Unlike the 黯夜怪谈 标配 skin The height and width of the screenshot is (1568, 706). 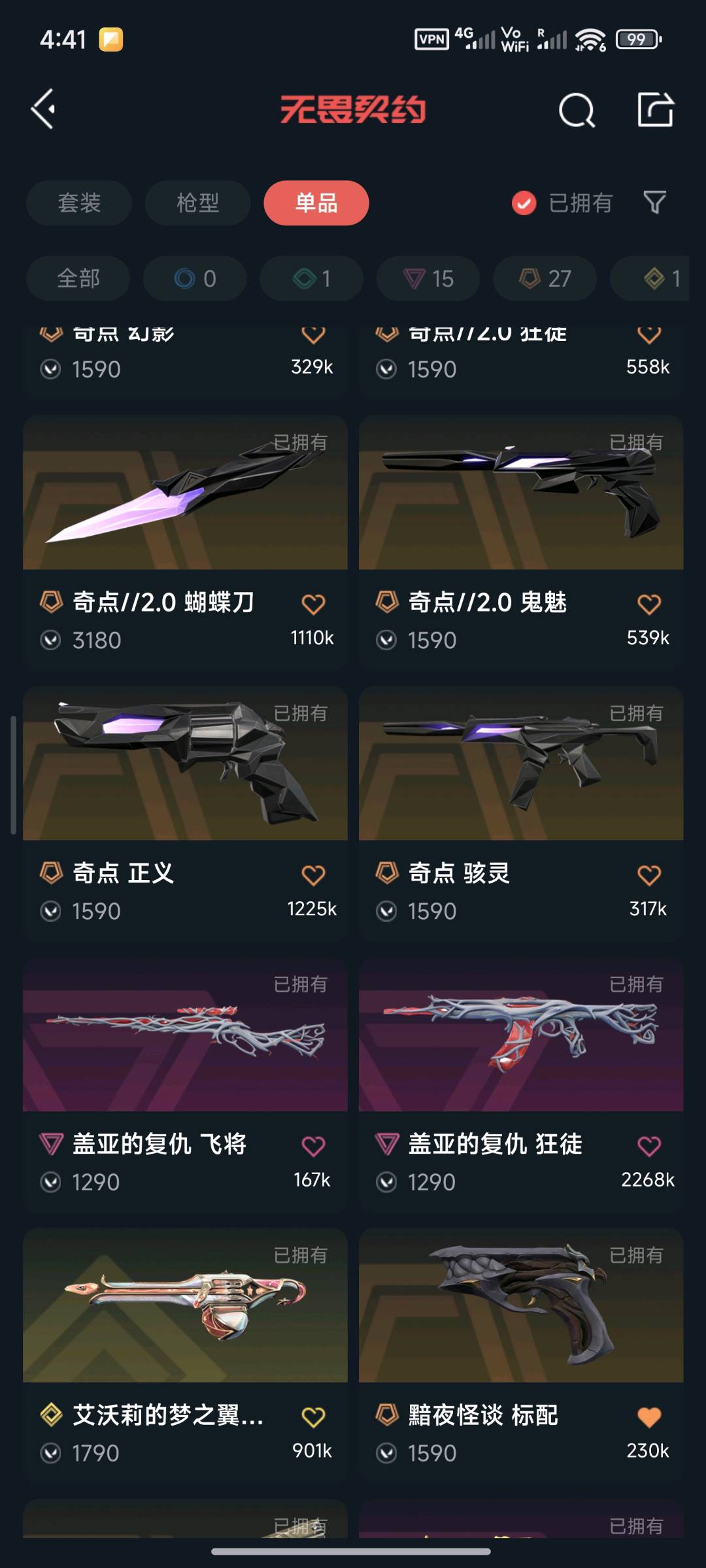(649, 1417)
